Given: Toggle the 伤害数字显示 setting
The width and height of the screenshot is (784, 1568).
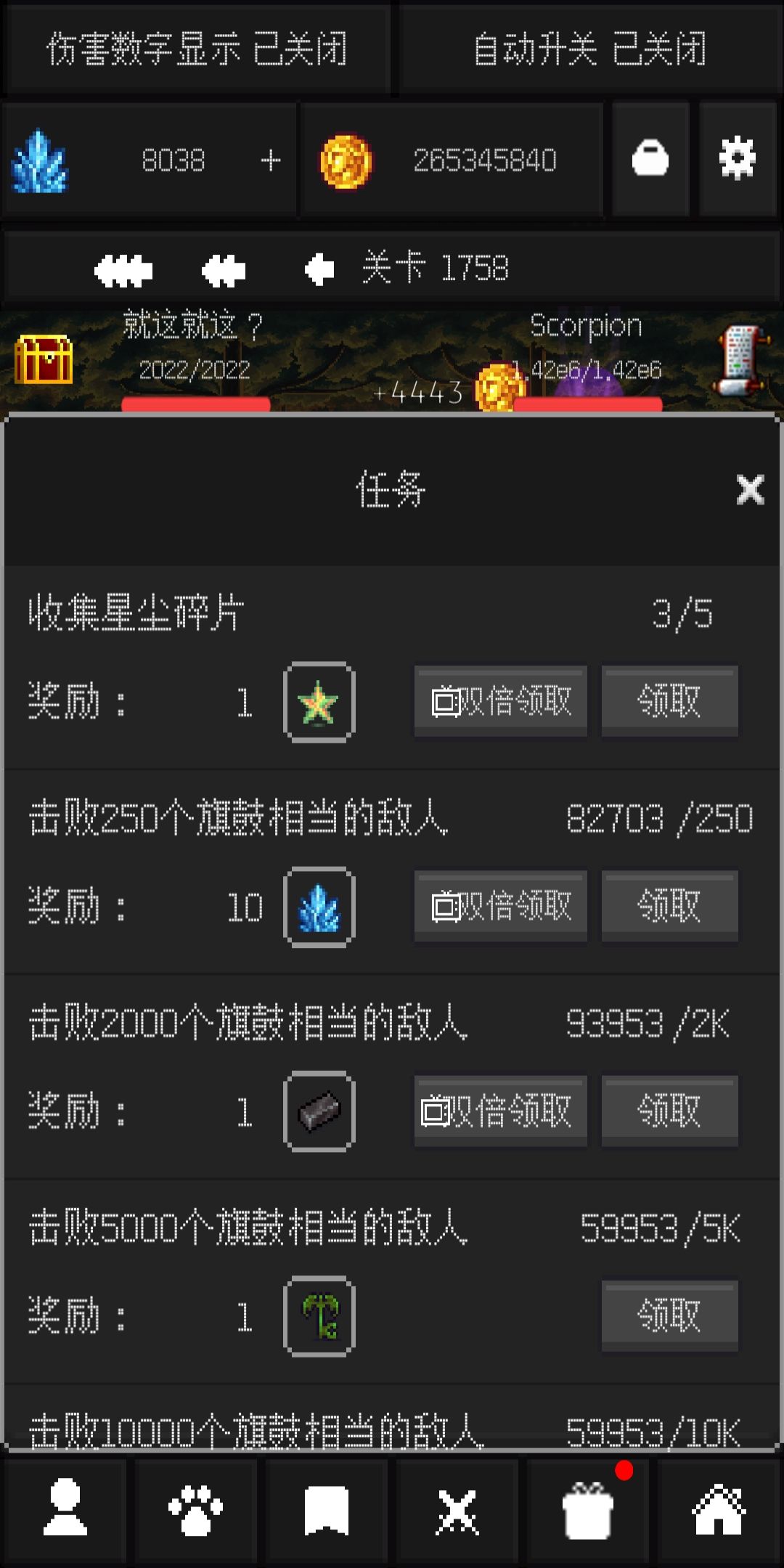Looking at the screenshot, I should [x=196, y=49].
